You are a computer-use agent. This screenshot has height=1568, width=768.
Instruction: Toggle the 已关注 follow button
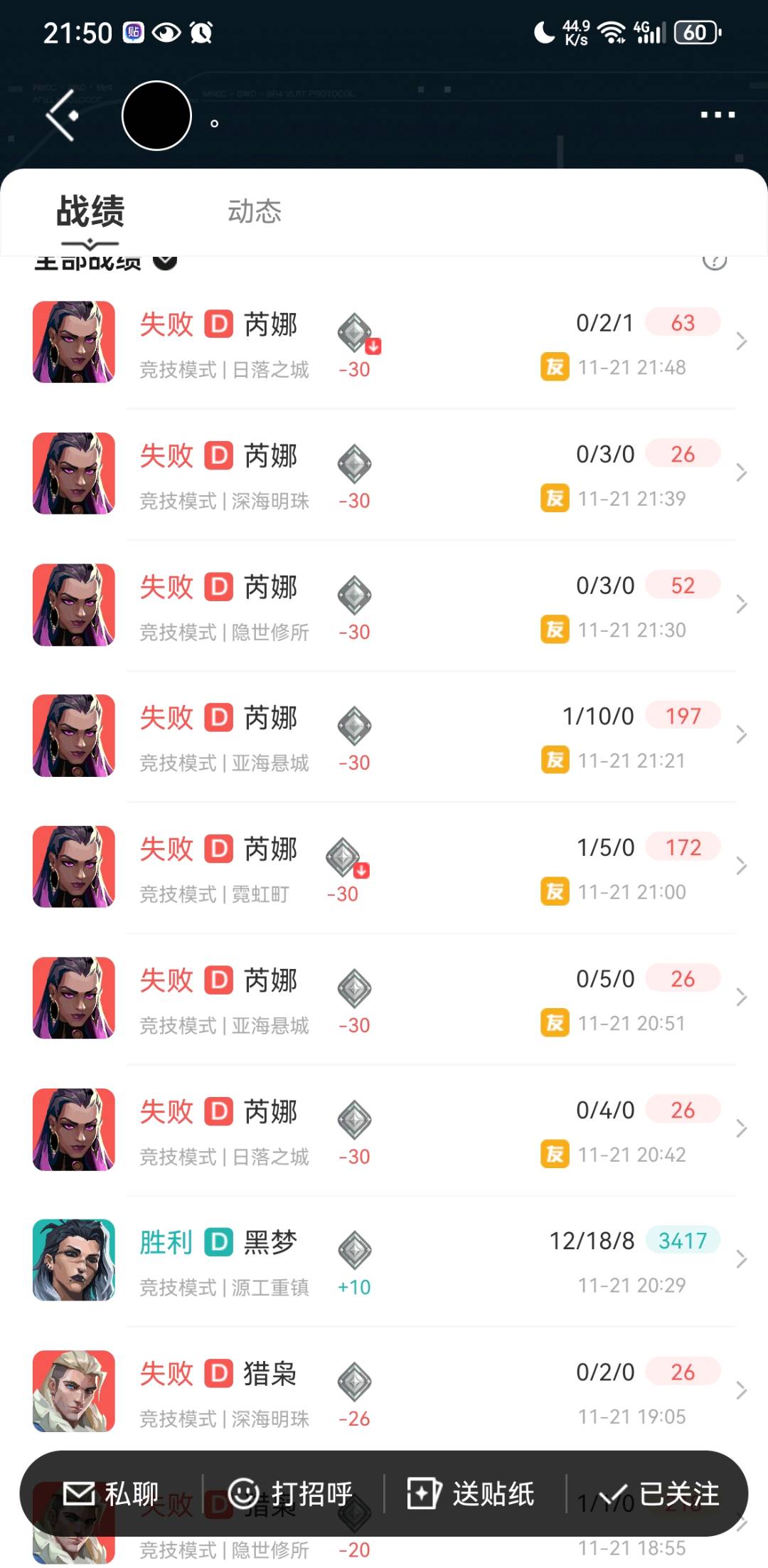pos(658,1493)
